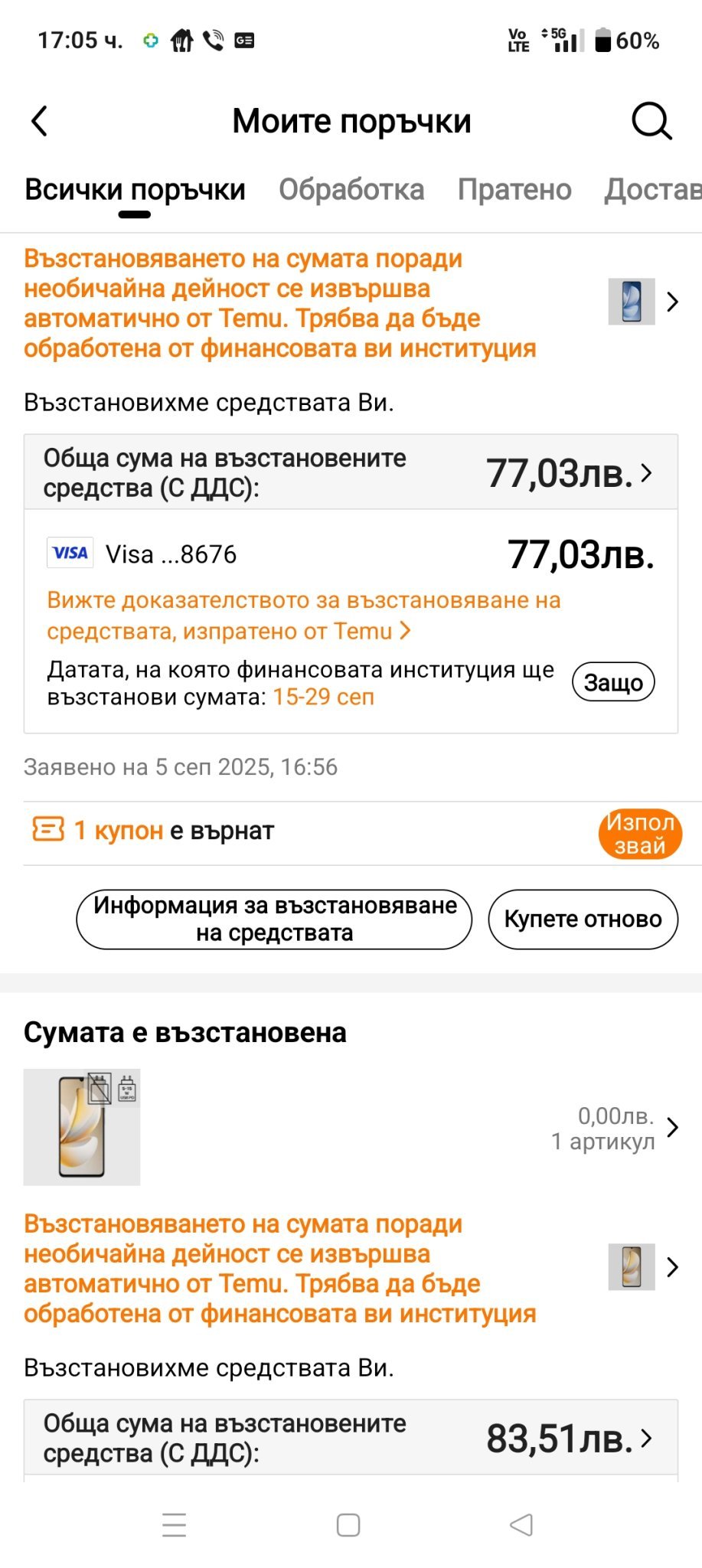Go back from Моите поръчки
Viewport: 702px width, 1568px height.
click(x=40, y=121)
